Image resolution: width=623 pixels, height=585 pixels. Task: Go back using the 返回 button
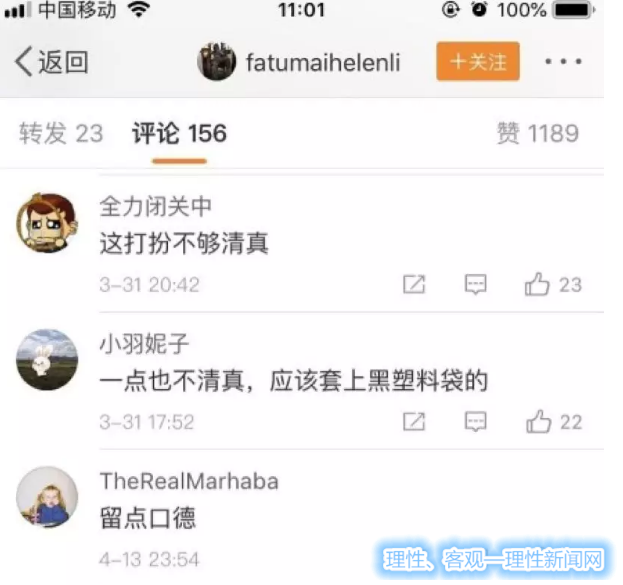coord(52,62)
